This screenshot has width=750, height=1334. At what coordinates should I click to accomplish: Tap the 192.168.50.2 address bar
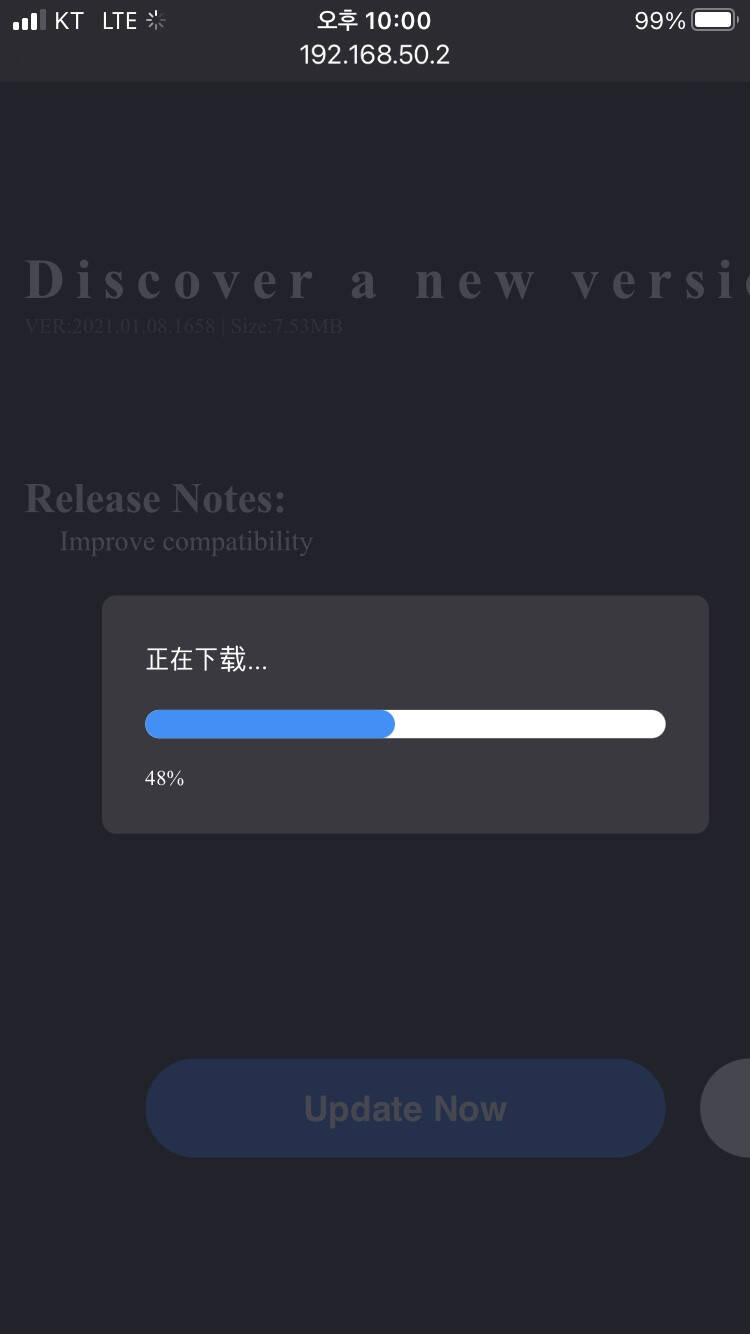[375, 55]
